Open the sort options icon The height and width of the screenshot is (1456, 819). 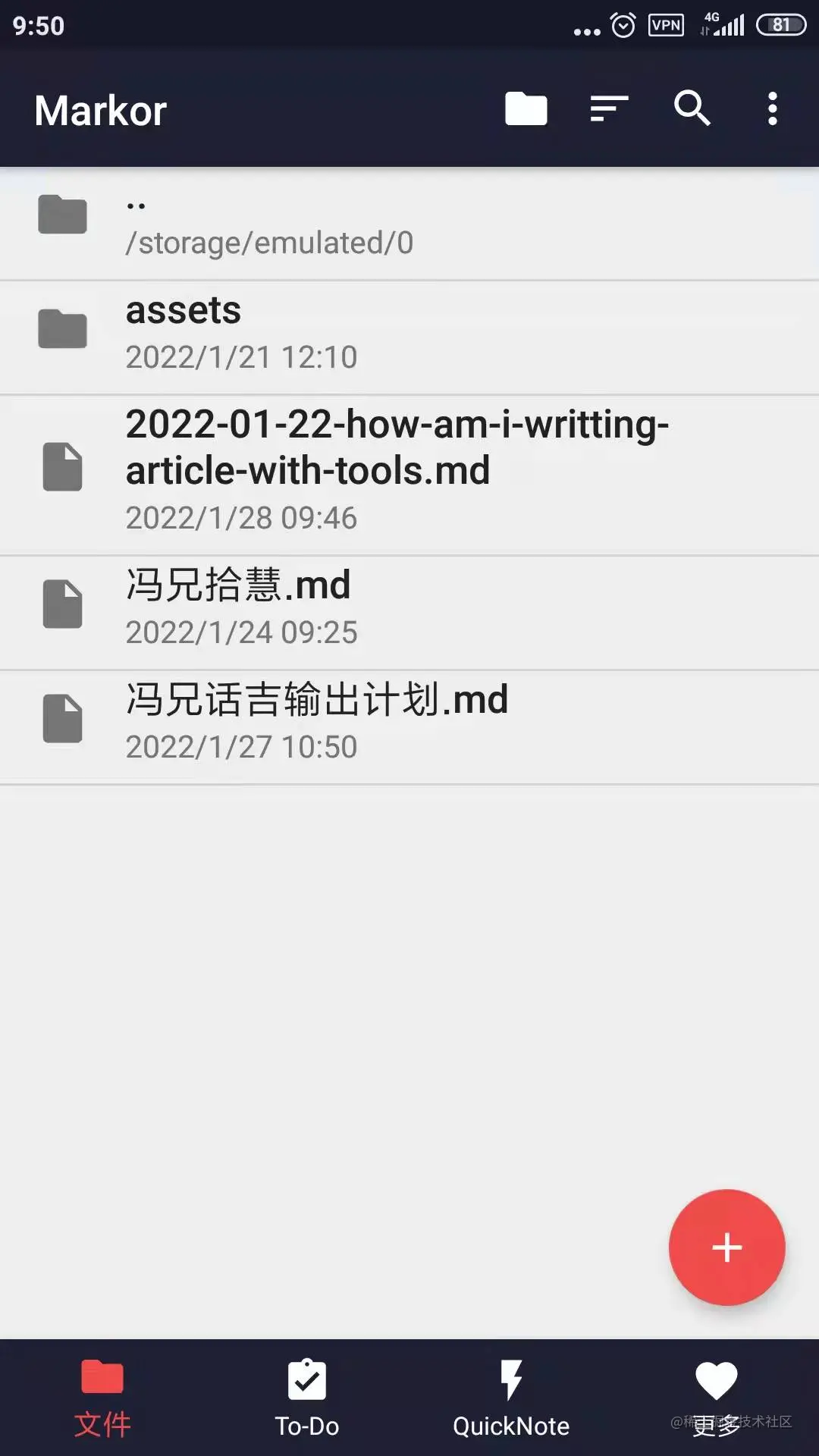tap(609, 109)
